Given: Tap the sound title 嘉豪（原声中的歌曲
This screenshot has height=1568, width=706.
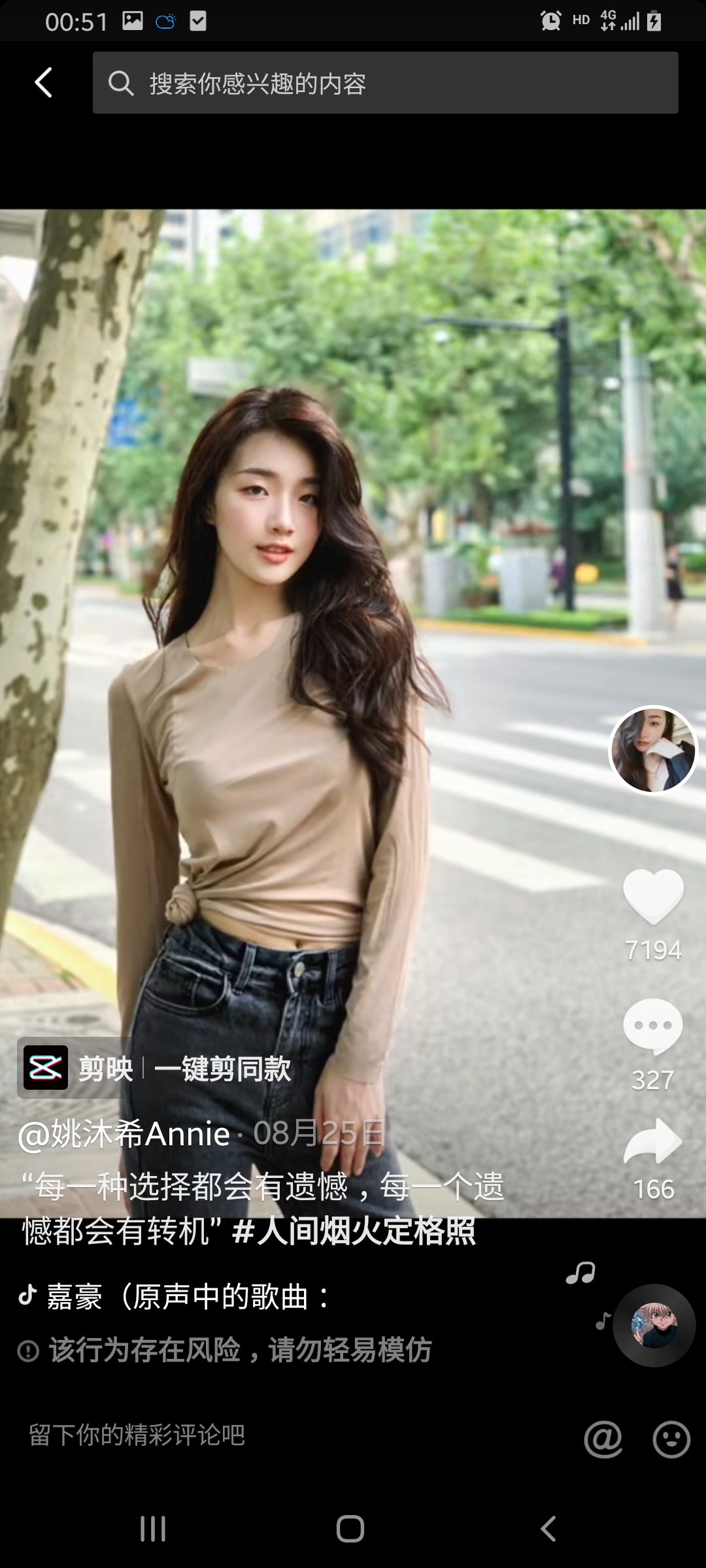Looking at the screenshot, I should point(188,1296).
